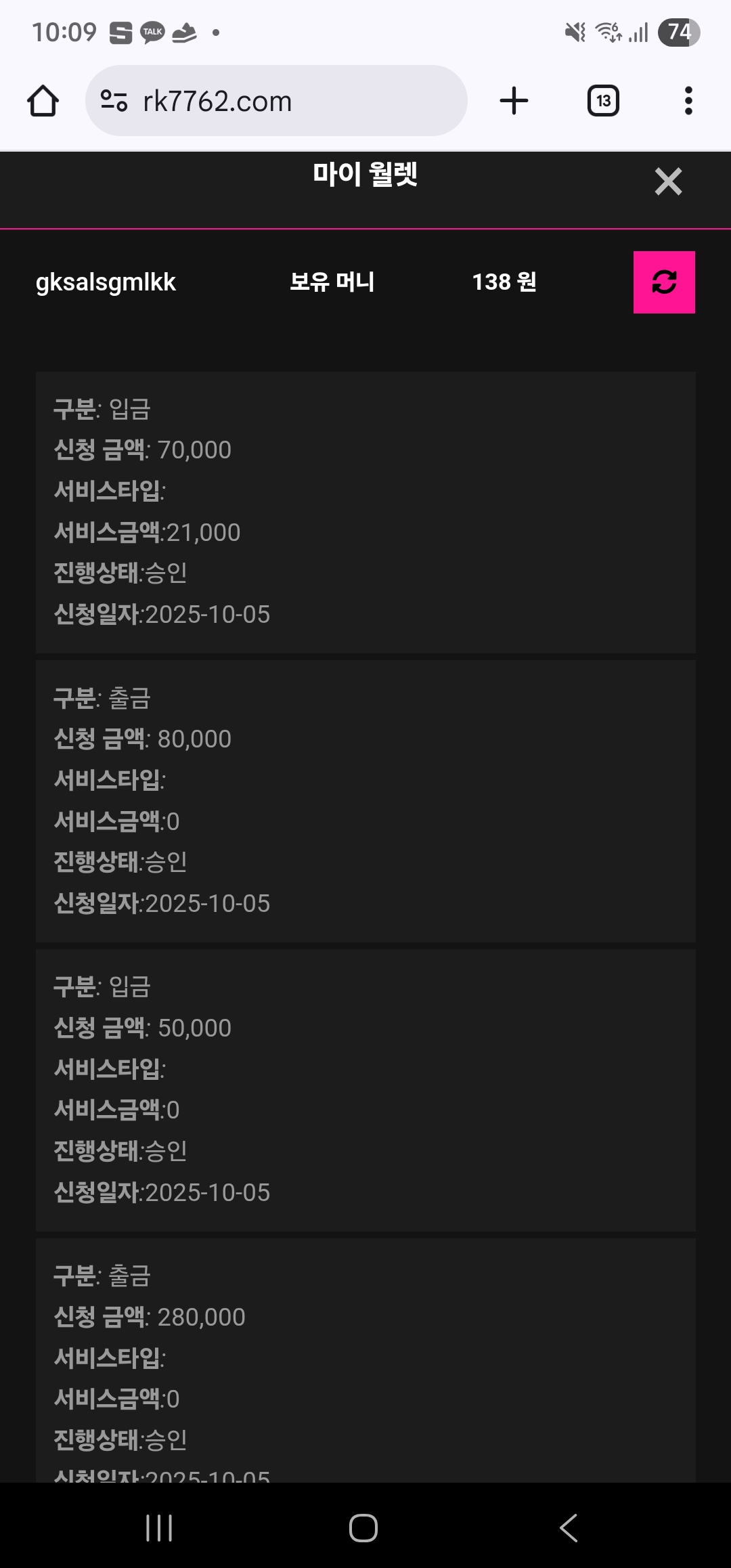The image size is (731, 1568).
Task: Refresh the 보유 머니 balance
Action: click(664, 282)
